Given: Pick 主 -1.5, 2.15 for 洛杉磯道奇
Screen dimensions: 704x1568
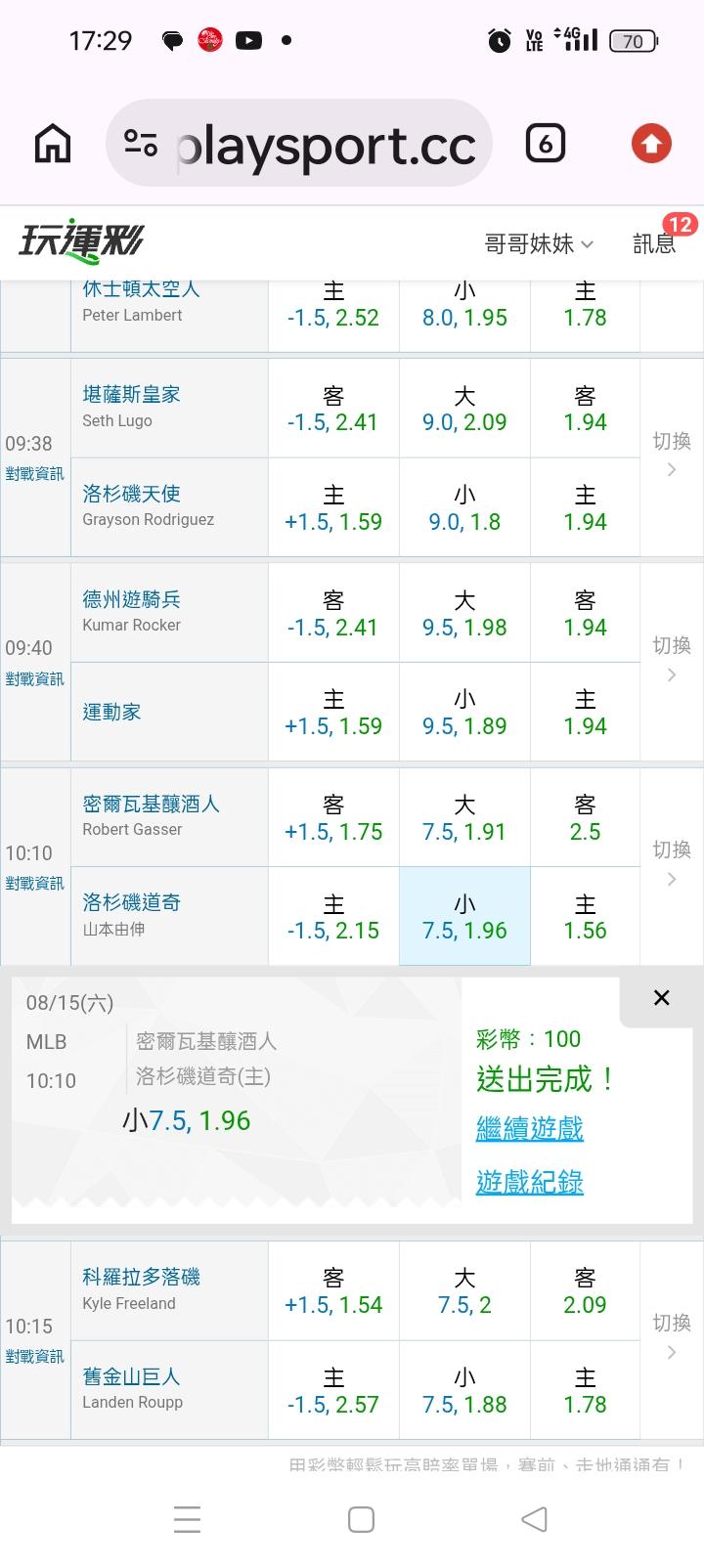Looking at the screenshot, I should coord(333,917).
